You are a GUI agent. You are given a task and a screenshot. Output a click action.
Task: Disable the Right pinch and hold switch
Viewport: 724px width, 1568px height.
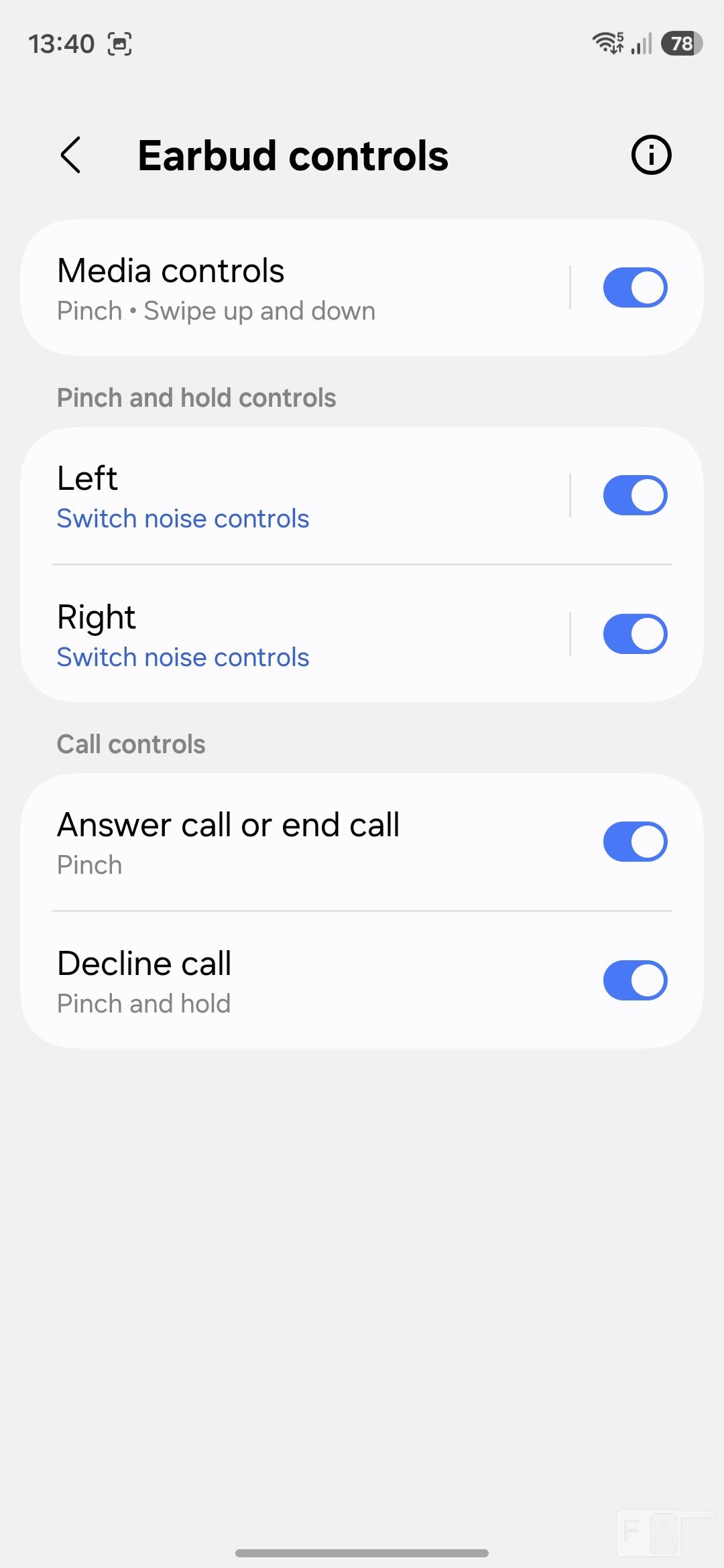pyautogui.click(x=635, y=635)
